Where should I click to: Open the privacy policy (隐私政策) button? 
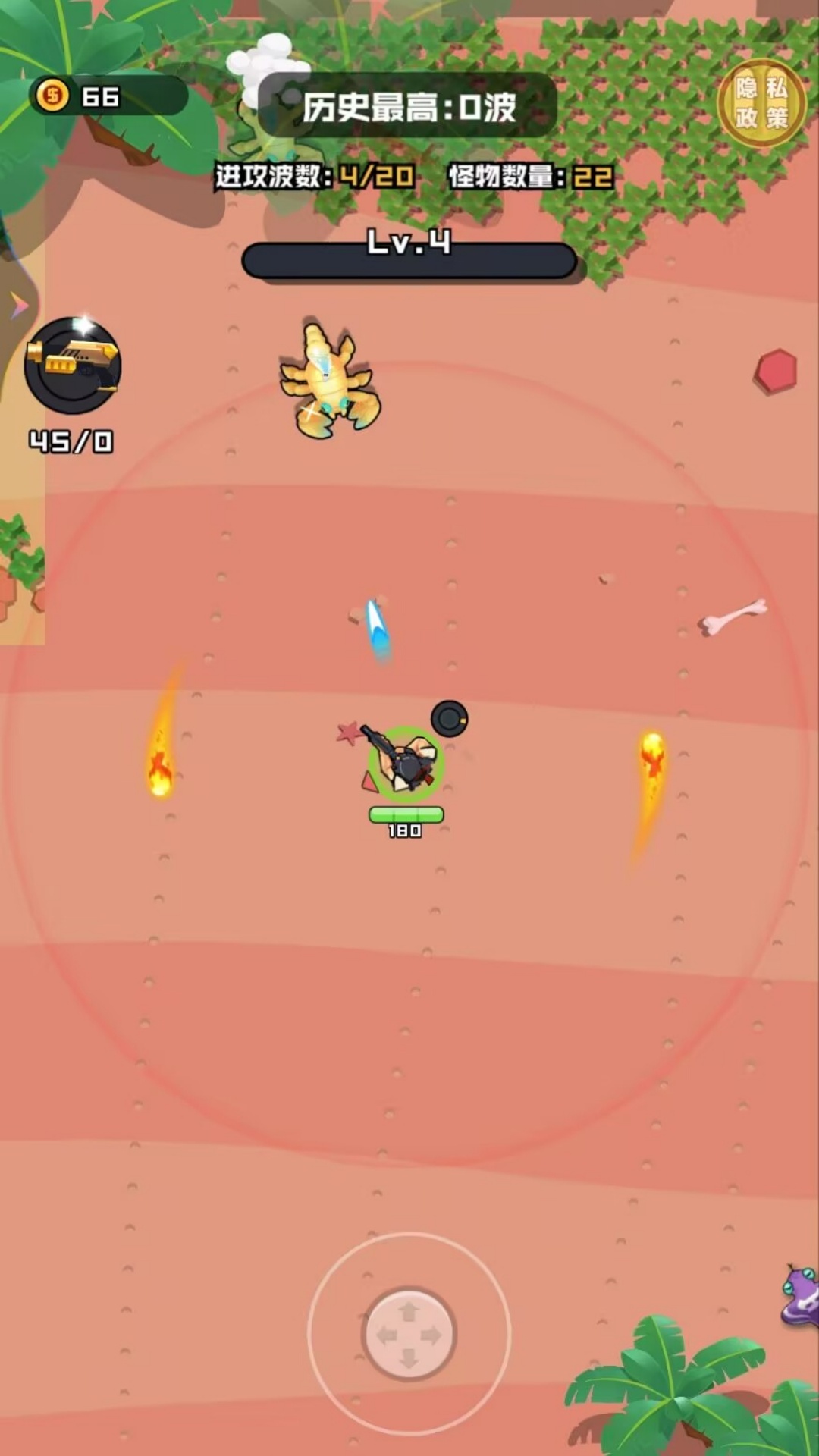(x=761, y=103)
